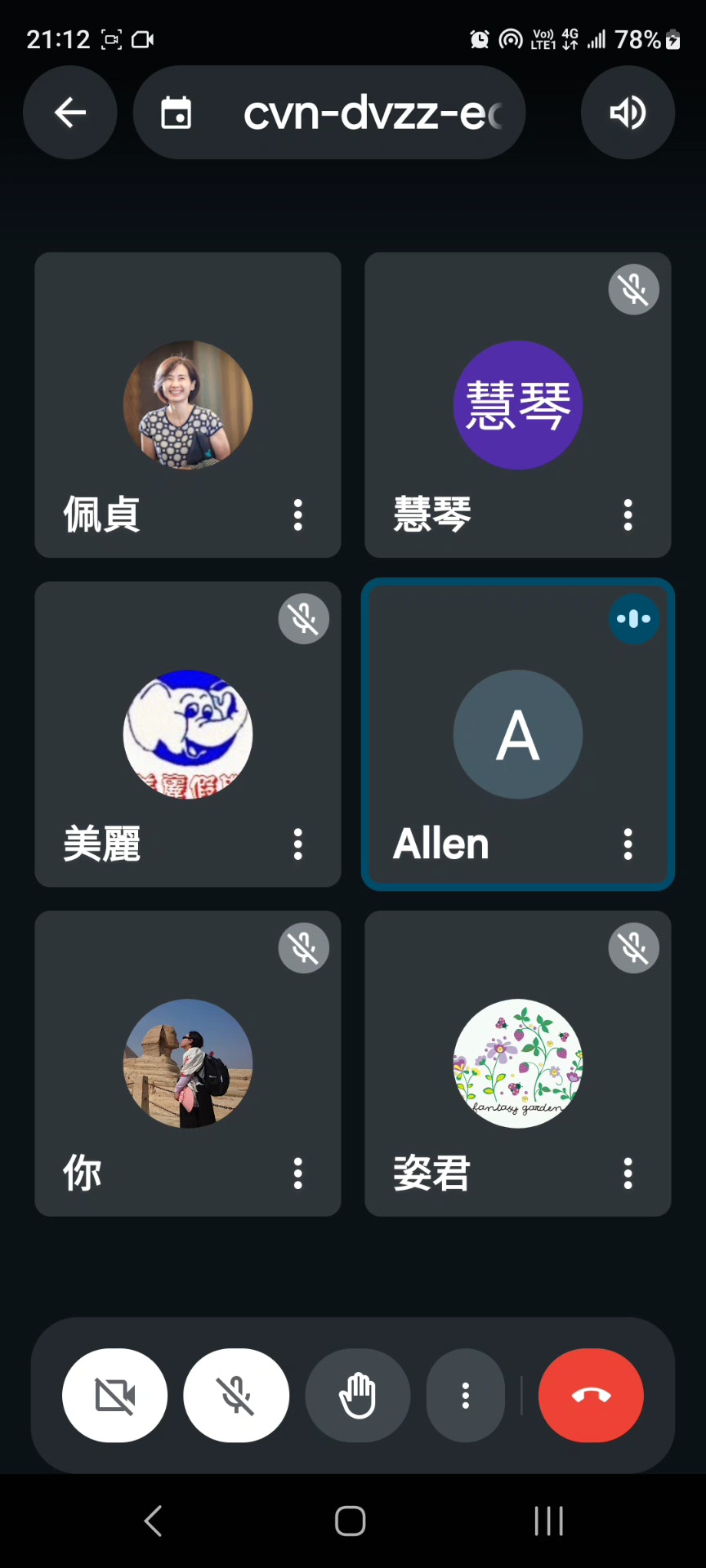Raise your hand in the meeting
The image size is (706, 1568).
pyautogui.click(x=358, y=1396)
